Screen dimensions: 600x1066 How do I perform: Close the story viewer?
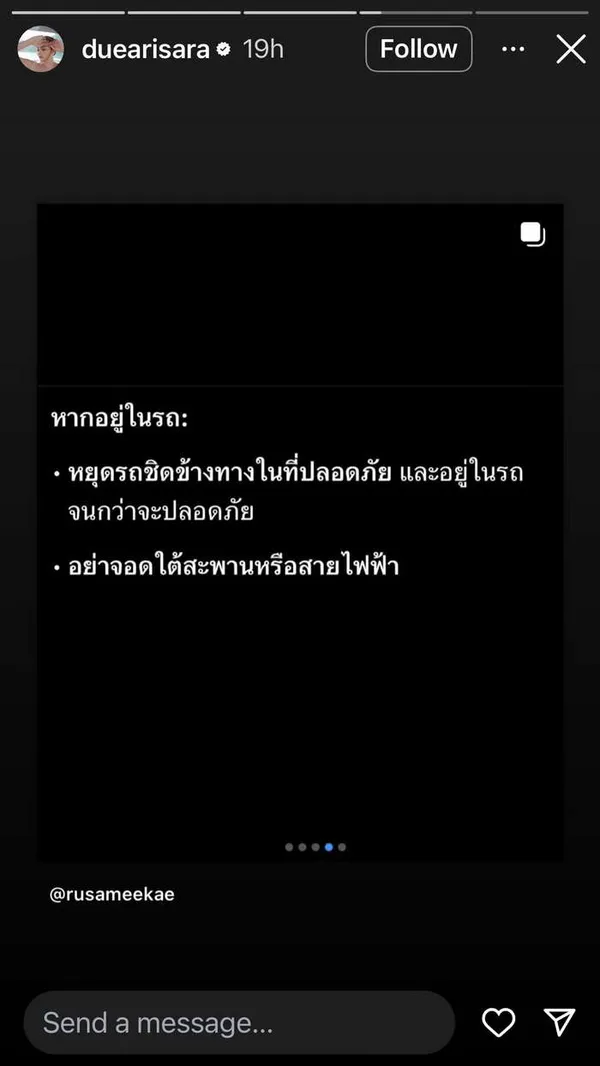tap(570, 49)
